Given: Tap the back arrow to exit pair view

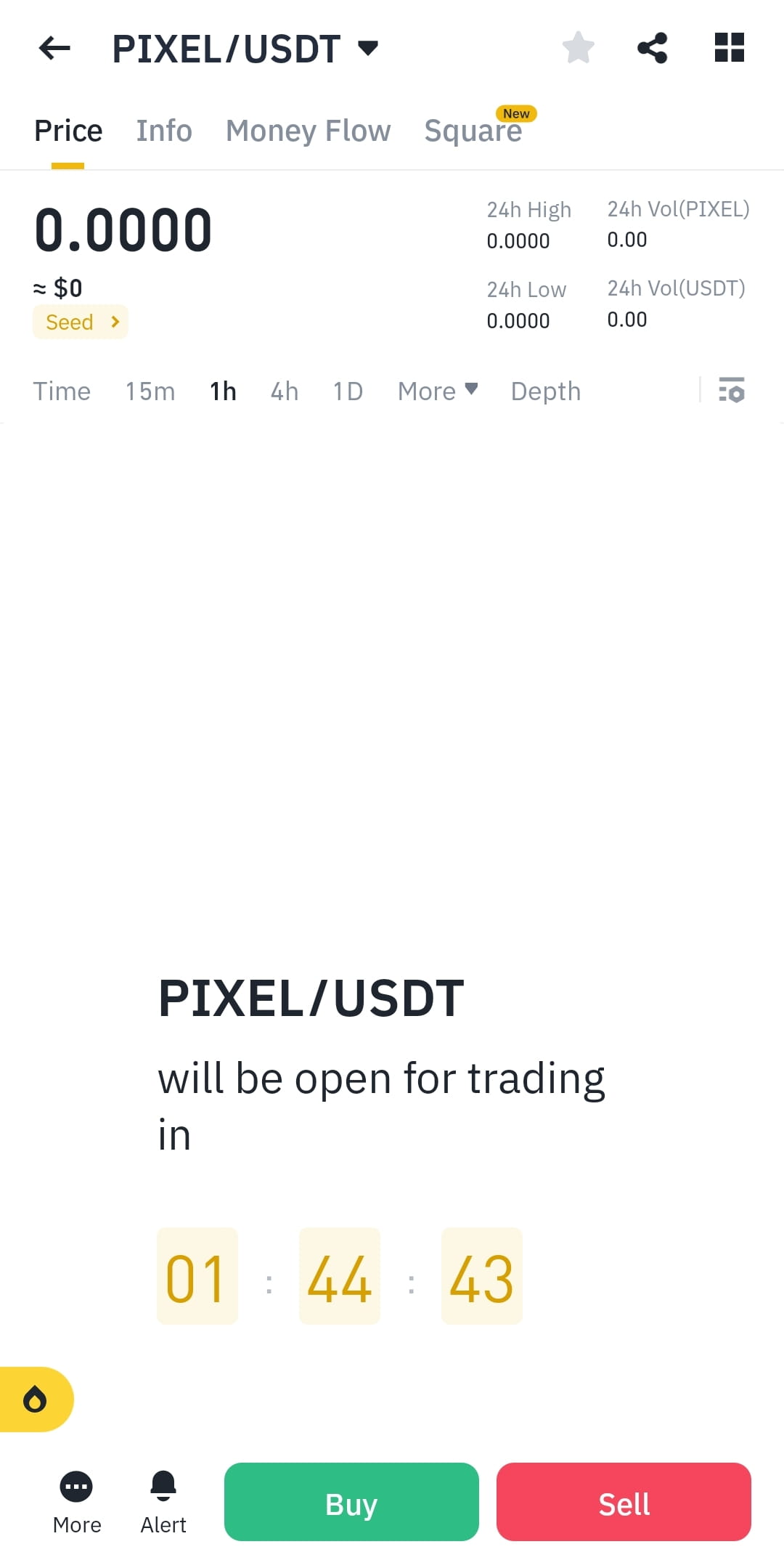Looking at the screenshot, I should pyautogui.click(x=52, y=48).
